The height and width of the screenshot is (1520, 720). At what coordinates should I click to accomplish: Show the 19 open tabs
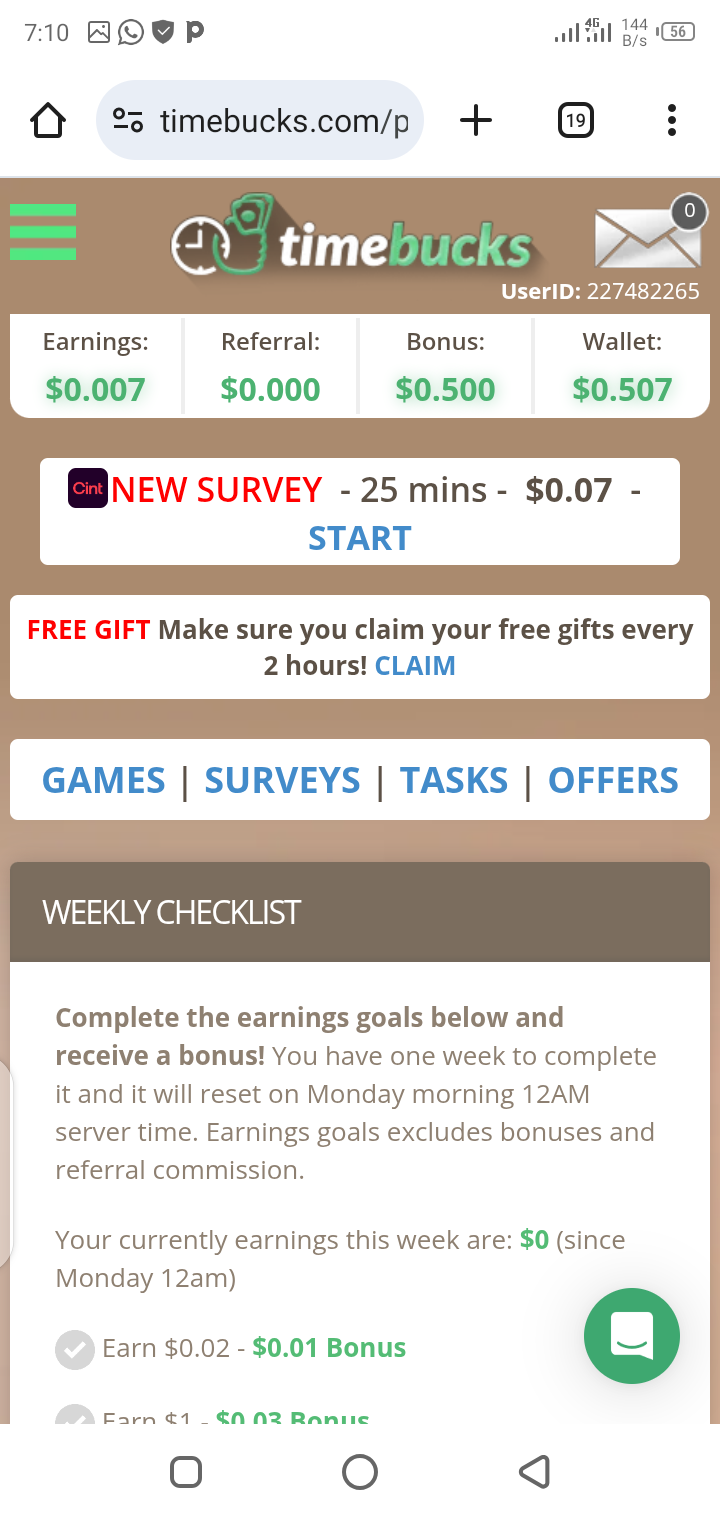575,121
